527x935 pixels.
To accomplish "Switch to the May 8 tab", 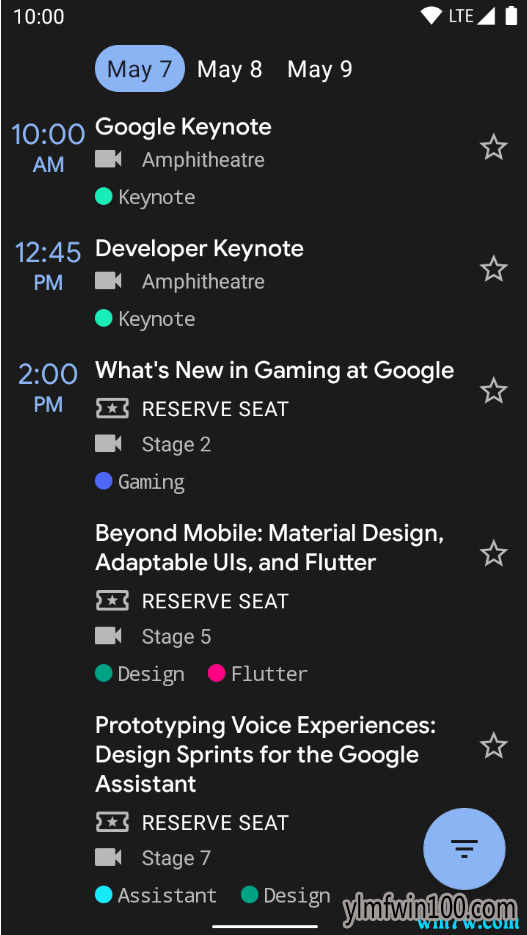I will click(230, 69).
